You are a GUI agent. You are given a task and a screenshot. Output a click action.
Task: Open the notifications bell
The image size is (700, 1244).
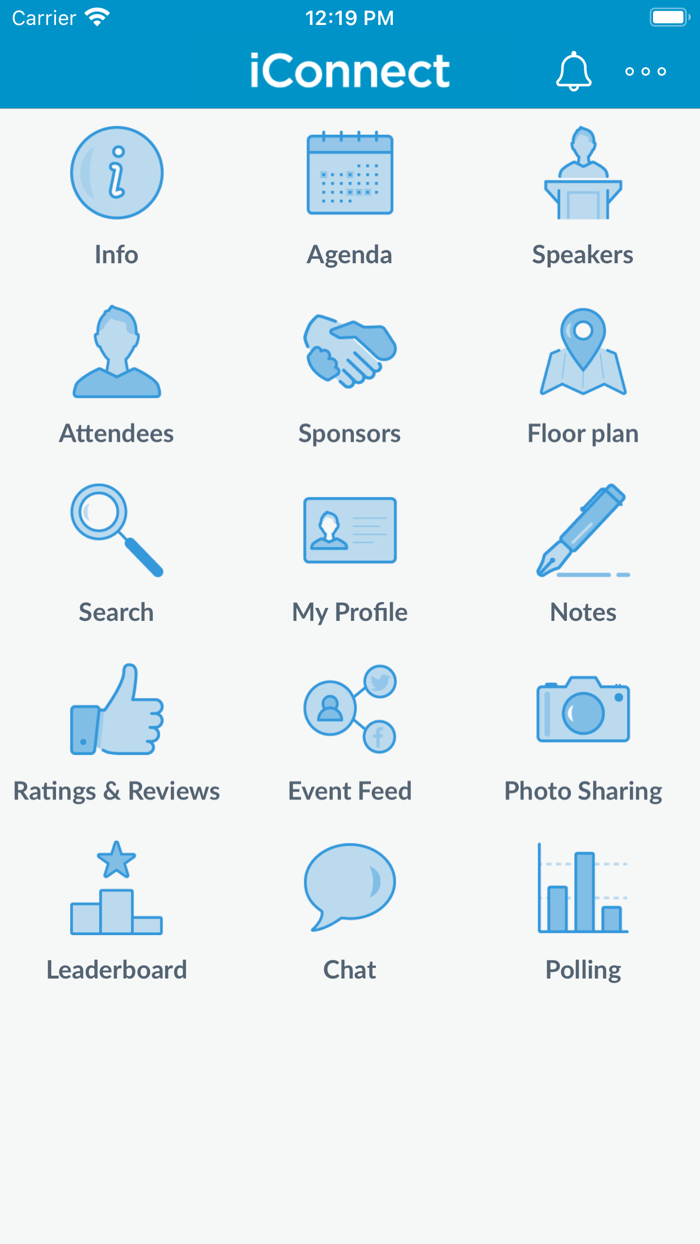[574, 72]
